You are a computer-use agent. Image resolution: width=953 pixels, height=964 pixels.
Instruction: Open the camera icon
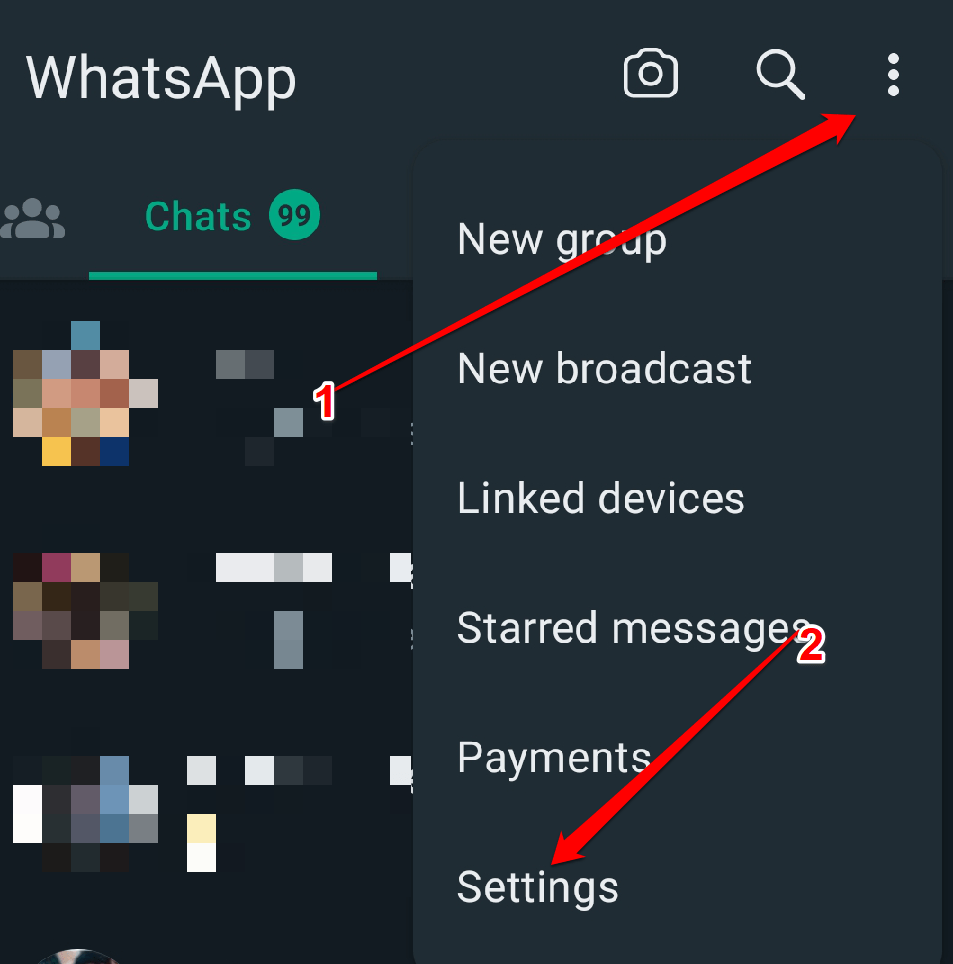tap(650, 75)
